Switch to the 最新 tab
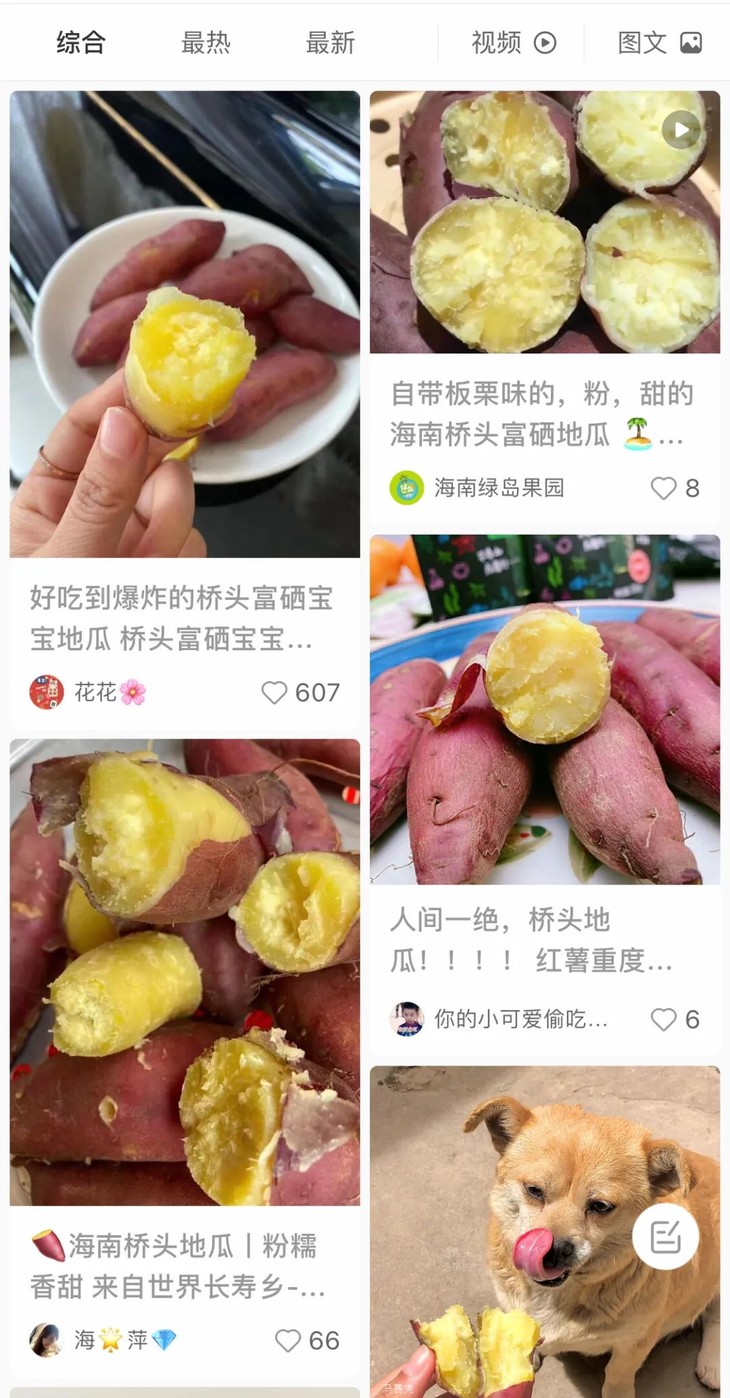Screen dimensions: 730x1398 pyautogui.click(x=330, y=42)
